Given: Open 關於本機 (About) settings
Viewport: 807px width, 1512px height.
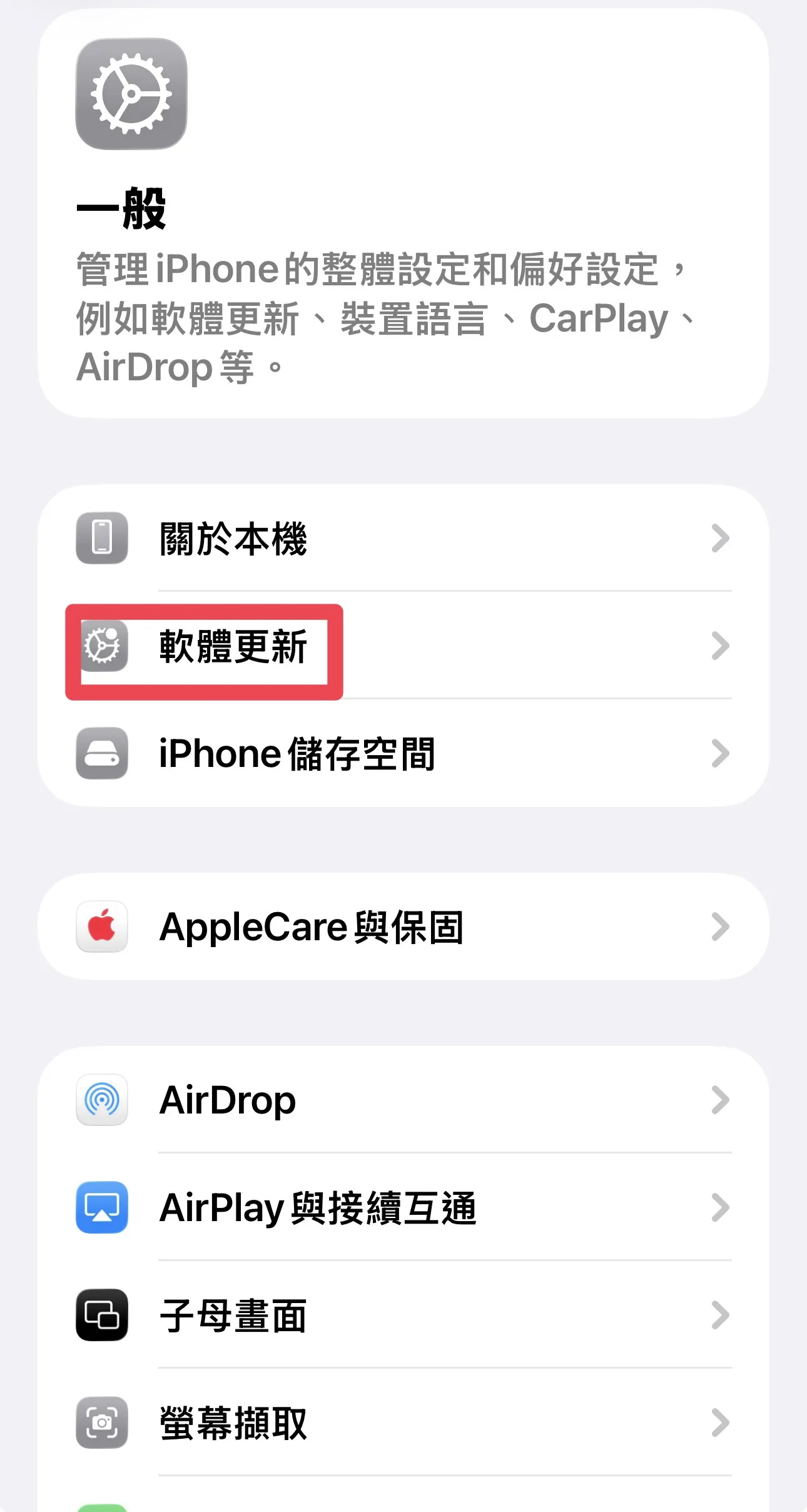Looking at the screenshot, I should (x=403, y=538).
